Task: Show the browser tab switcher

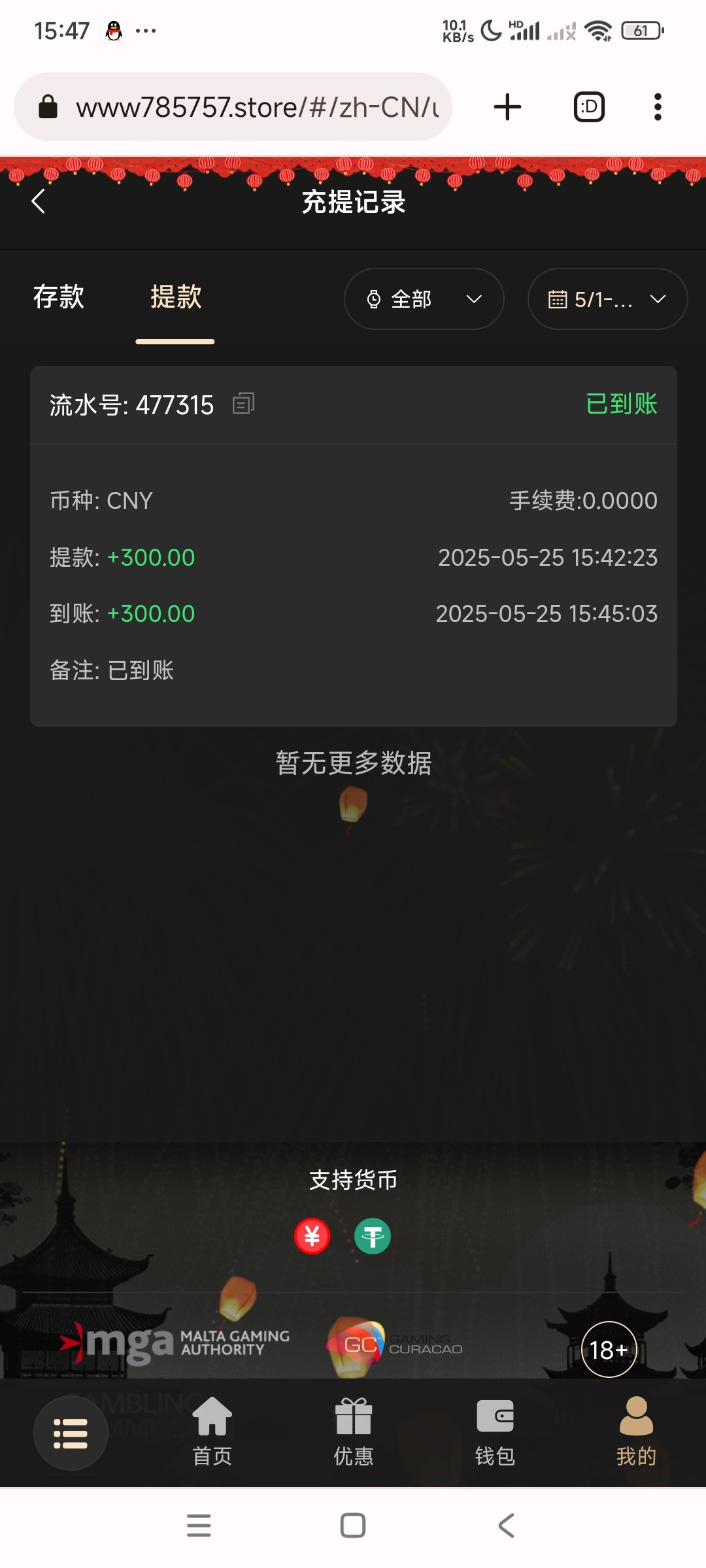Action: 589,107
